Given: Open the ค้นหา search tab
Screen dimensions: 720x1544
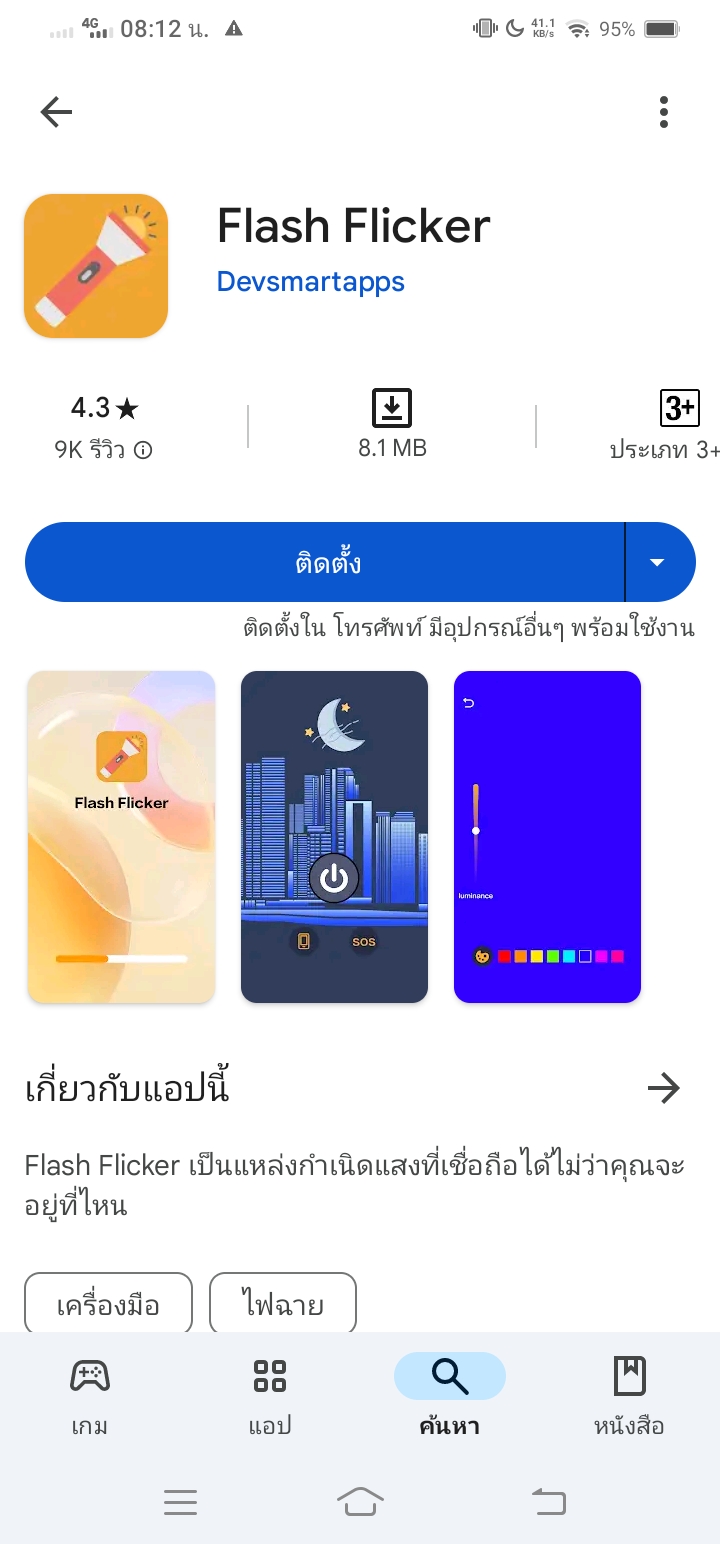Looking at the screenshot, I should [450, 1396].
